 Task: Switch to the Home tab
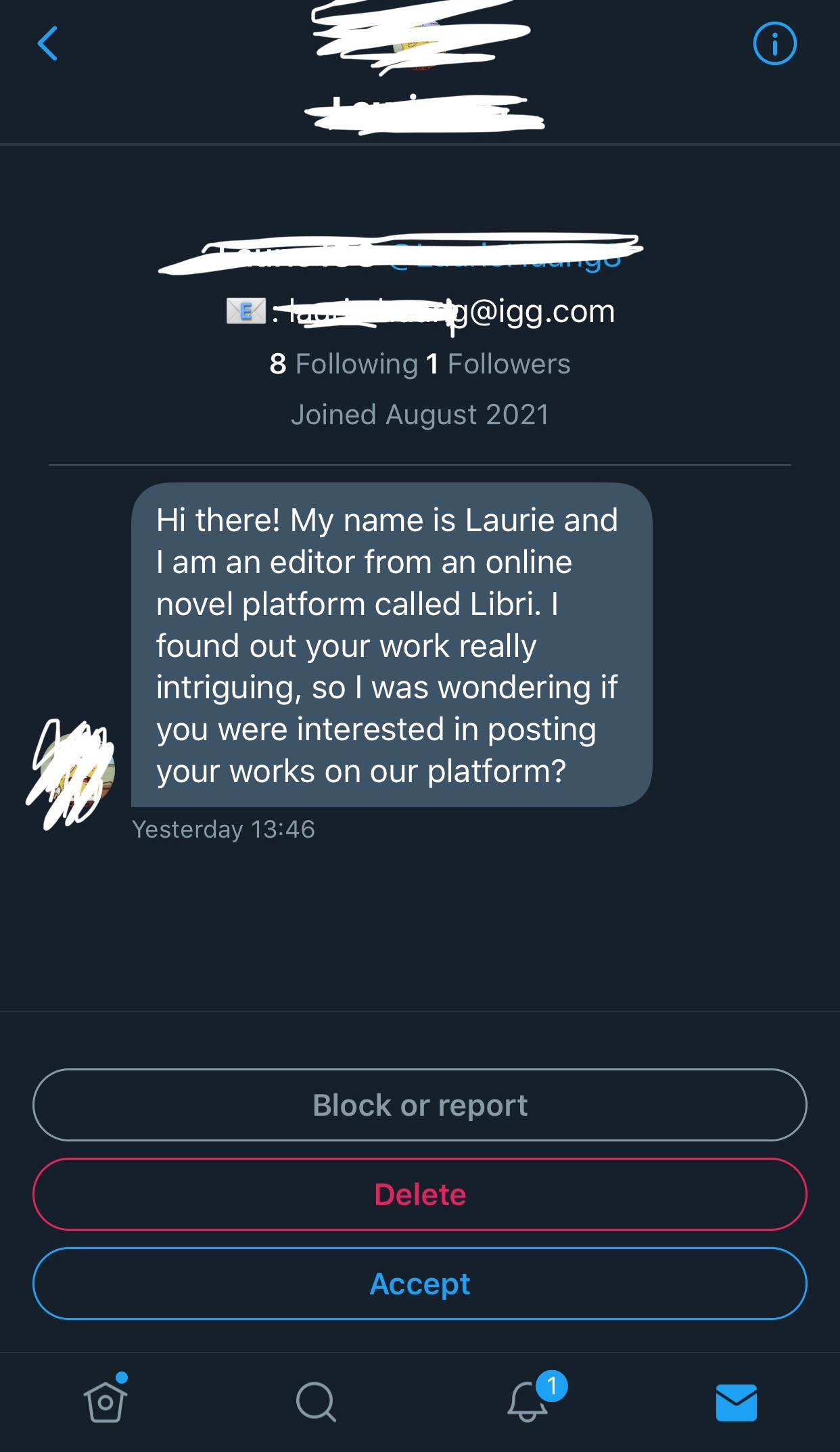[106, 1401]
